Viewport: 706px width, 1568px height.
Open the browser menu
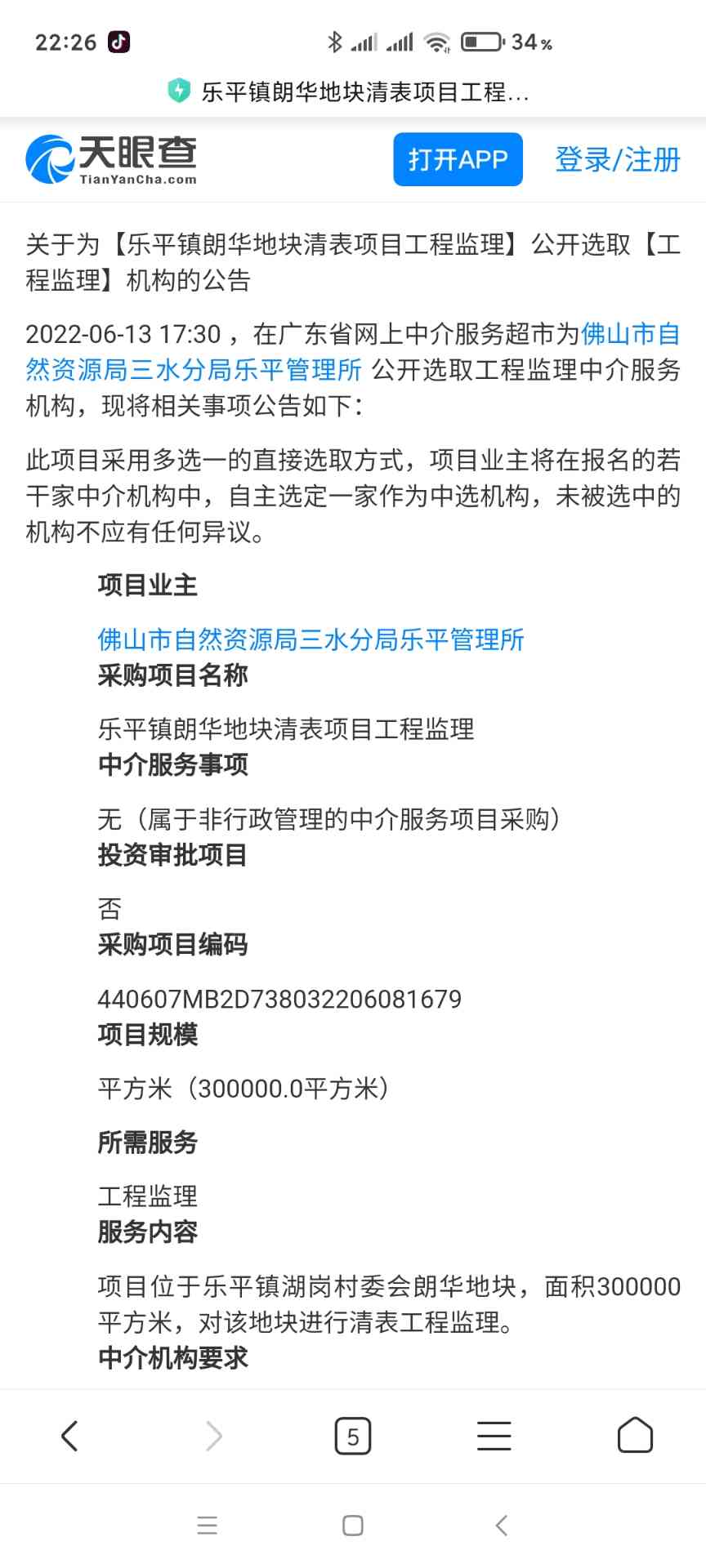pyautogui.click(x=494, y=1435)
